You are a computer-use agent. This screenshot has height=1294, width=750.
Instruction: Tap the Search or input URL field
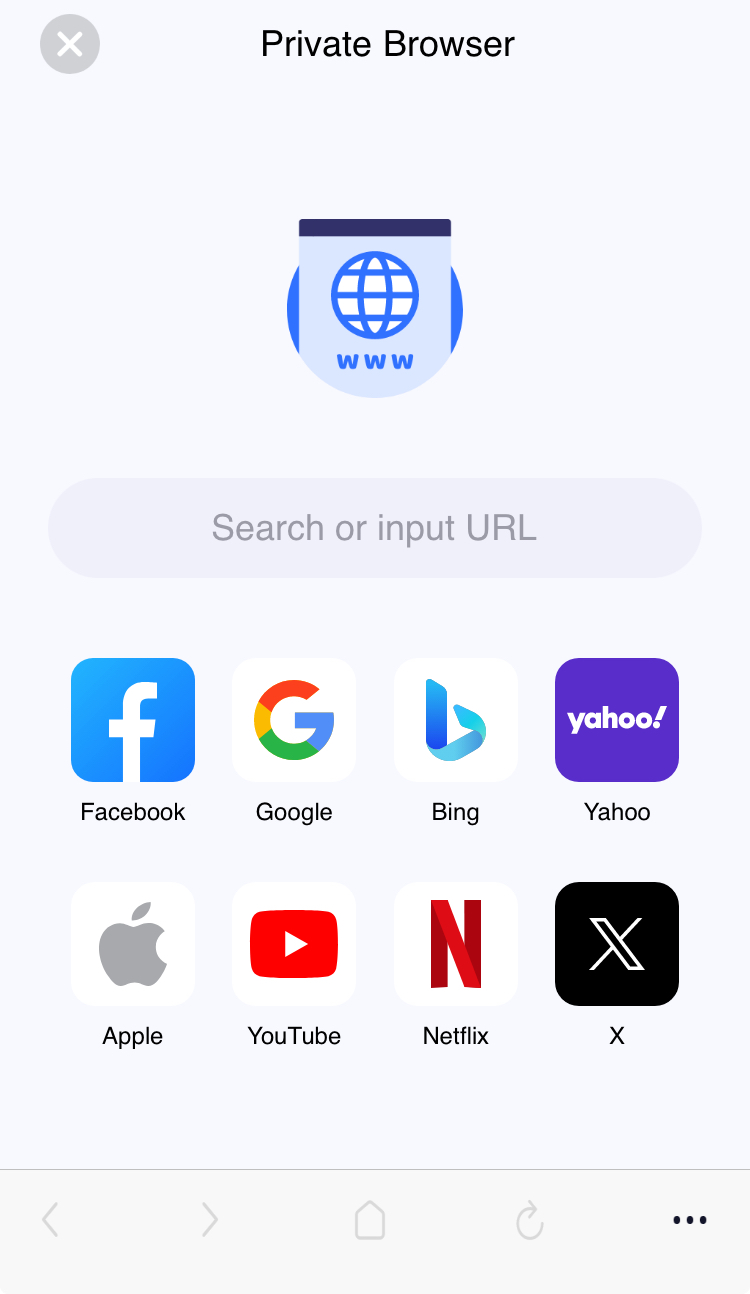pyautogui.click(x=375, y=528)
